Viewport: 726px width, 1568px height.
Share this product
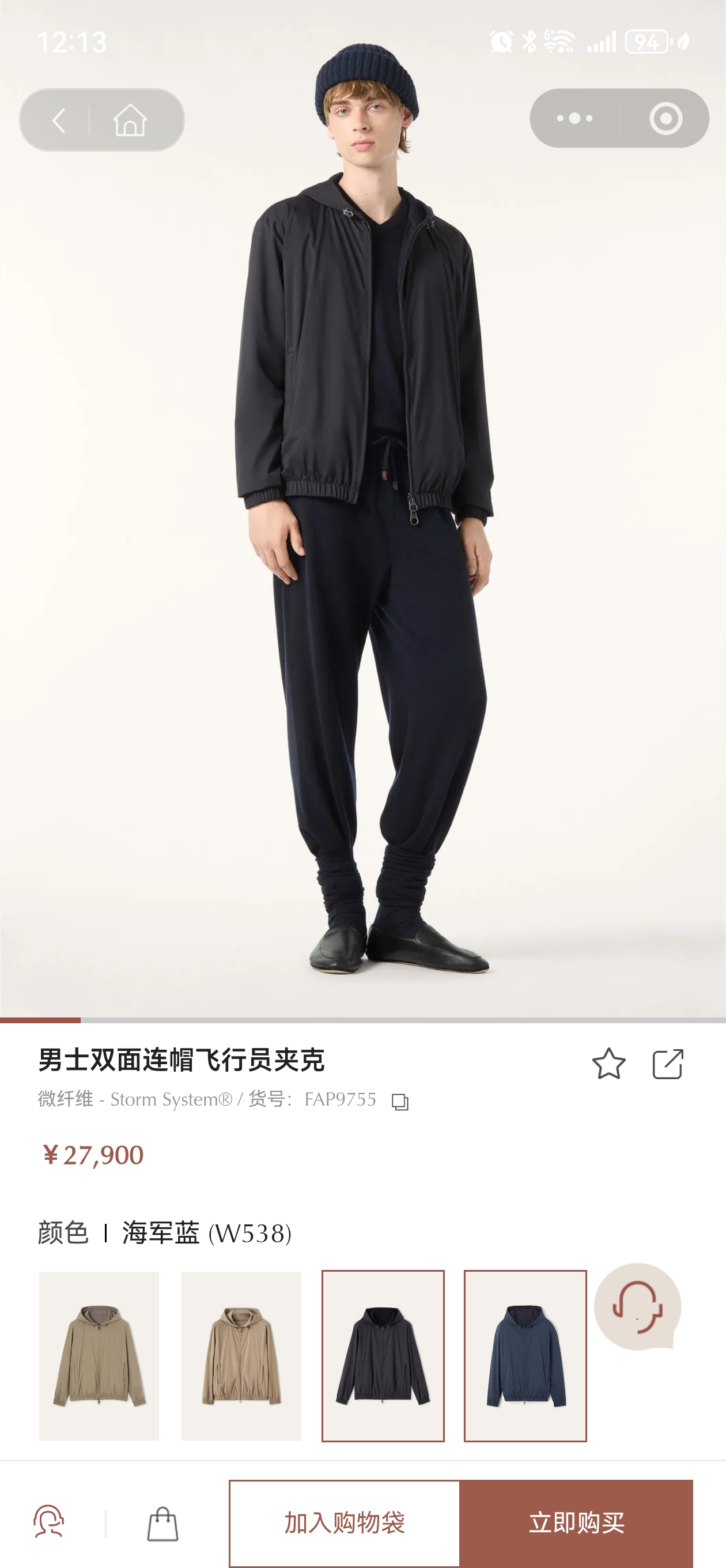pyautogui.click(x=668, y=1064)
